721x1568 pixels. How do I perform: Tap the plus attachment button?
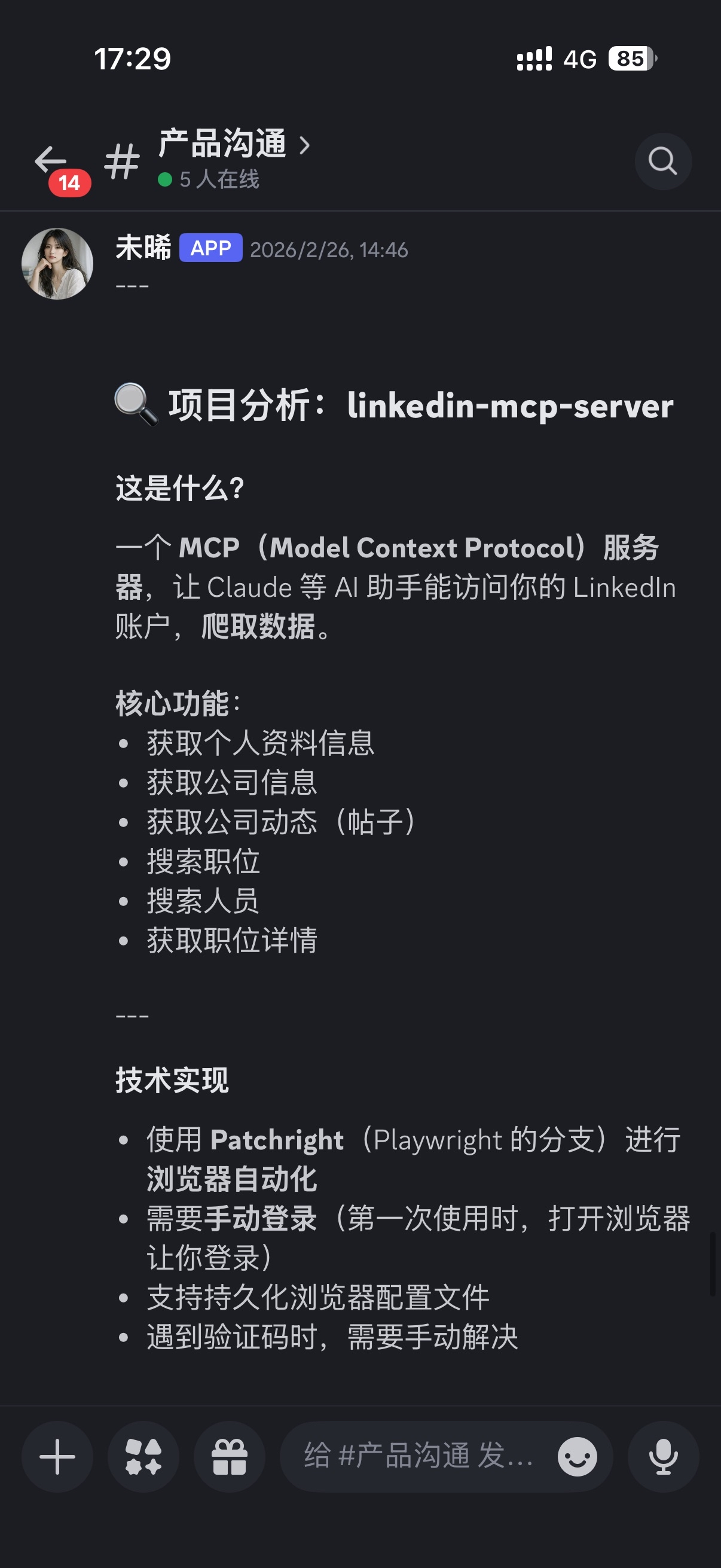57,1457
